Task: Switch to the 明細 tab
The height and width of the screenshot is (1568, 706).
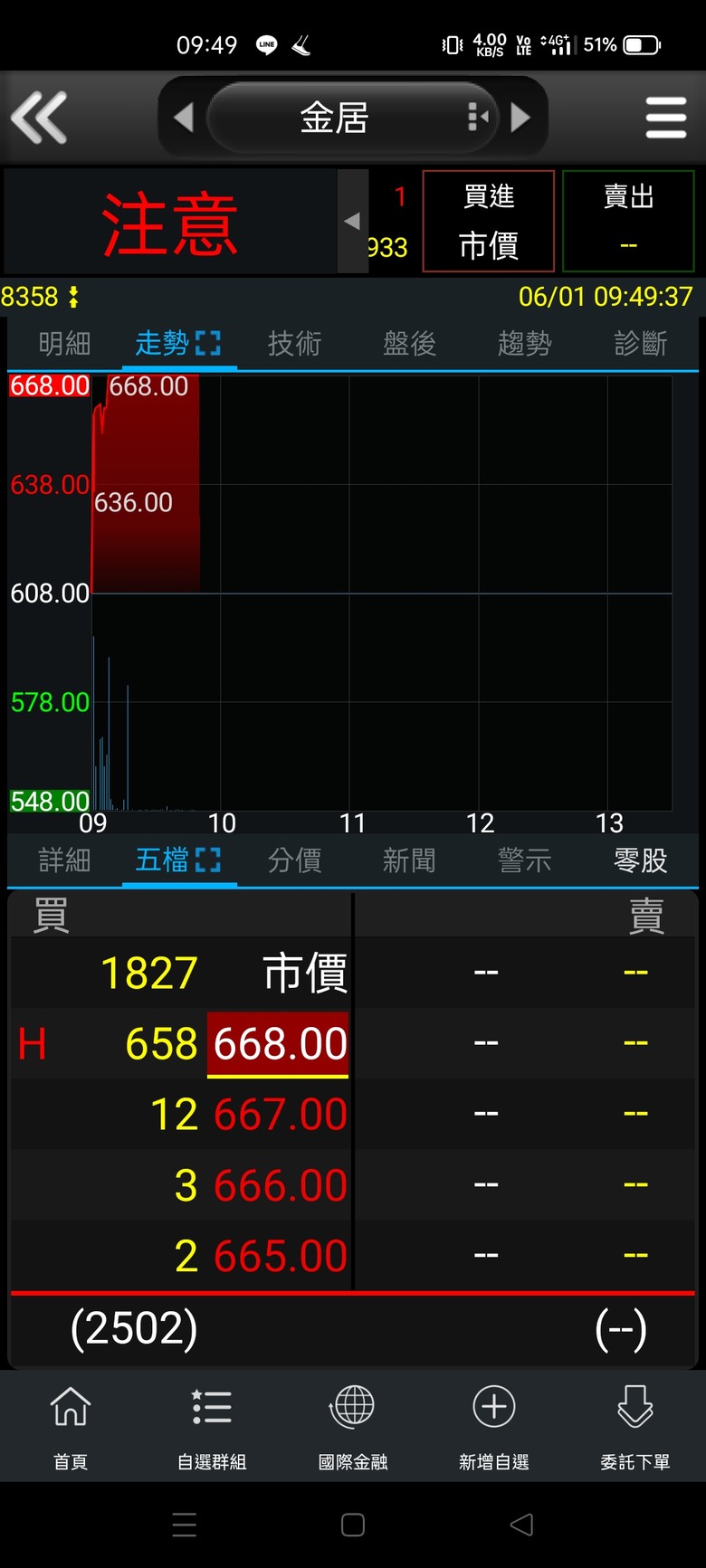Action: coord(64,344)
